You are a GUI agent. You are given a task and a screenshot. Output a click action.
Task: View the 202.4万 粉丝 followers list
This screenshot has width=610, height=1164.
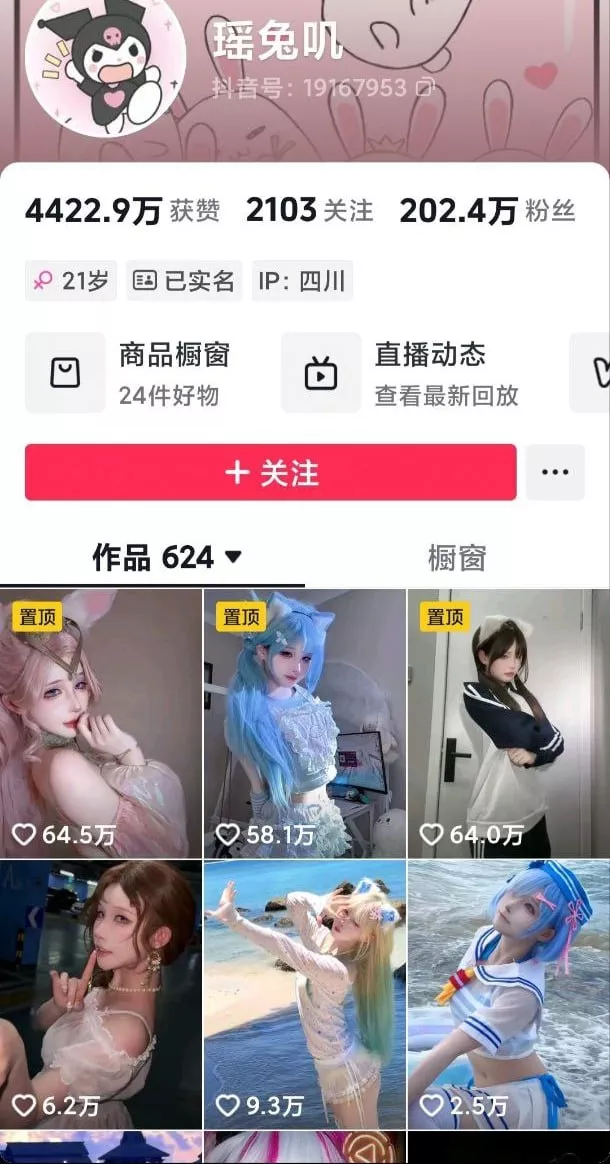click(488, 212)
